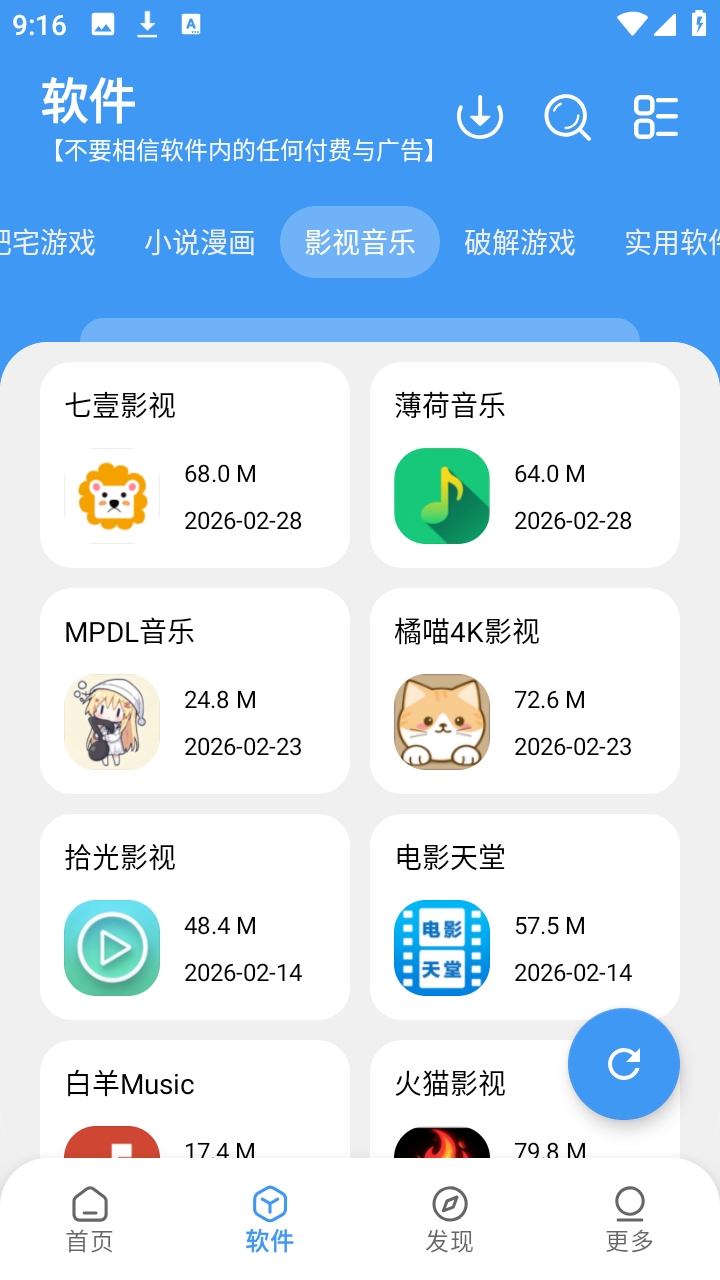Open the 七壹影视 app card
This screenshot has width=720, height=1280.
[195, 465]
